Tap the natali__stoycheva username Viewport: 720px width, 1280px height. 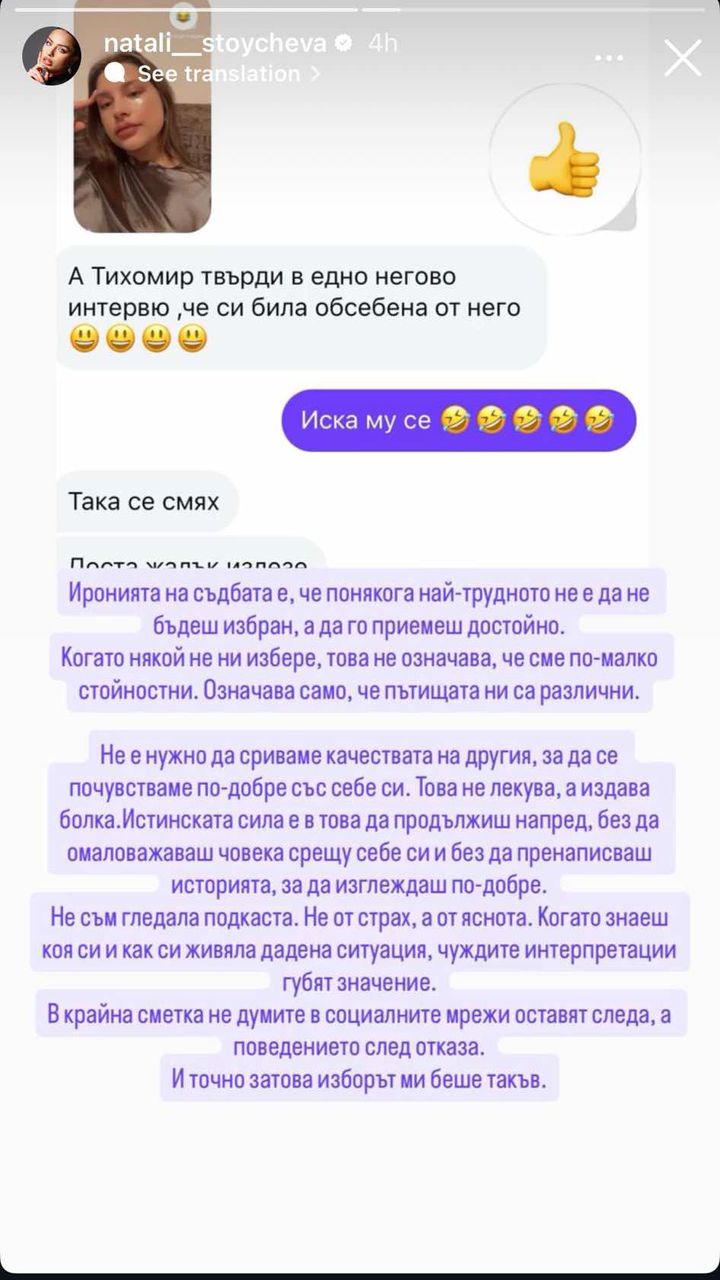(217, 43)
